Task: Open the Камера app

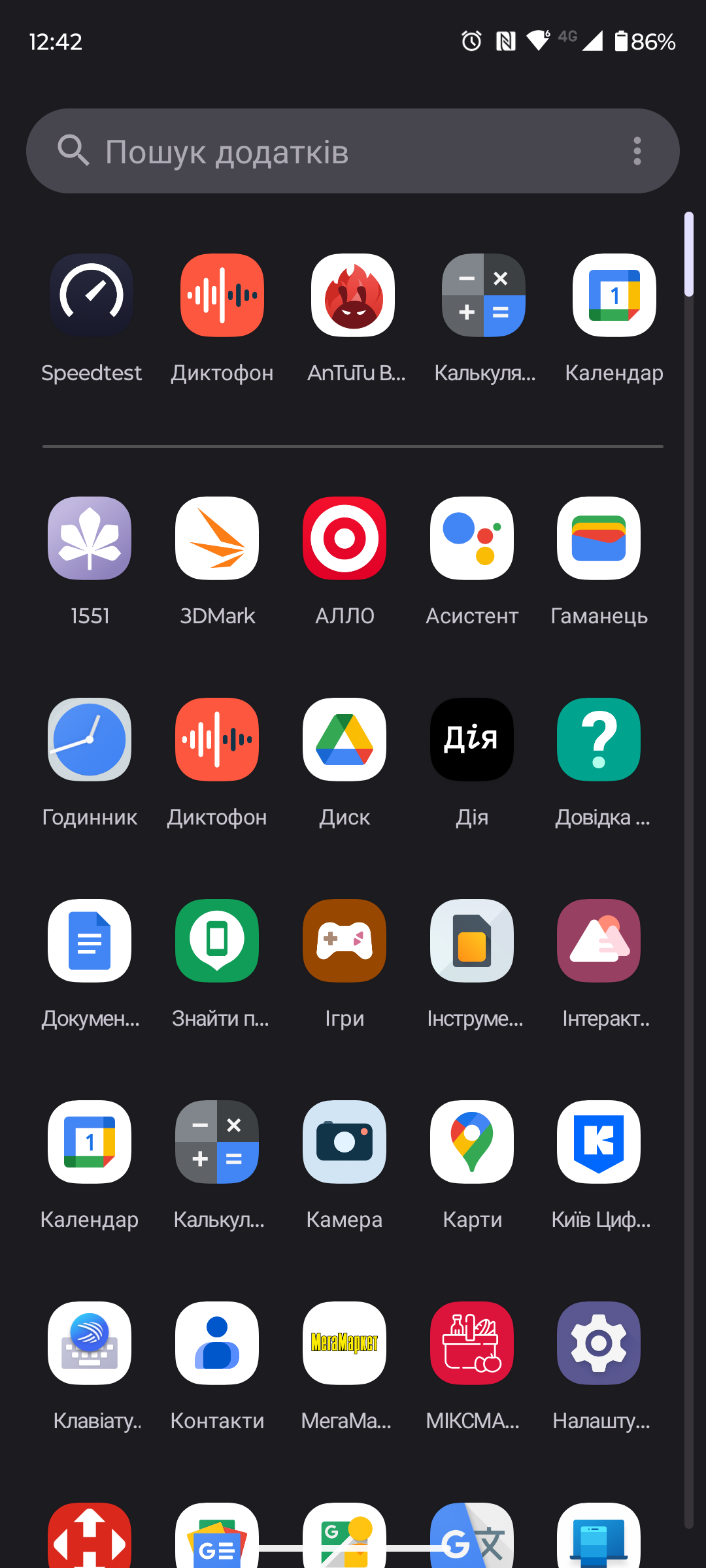Action: [345, 1143]
